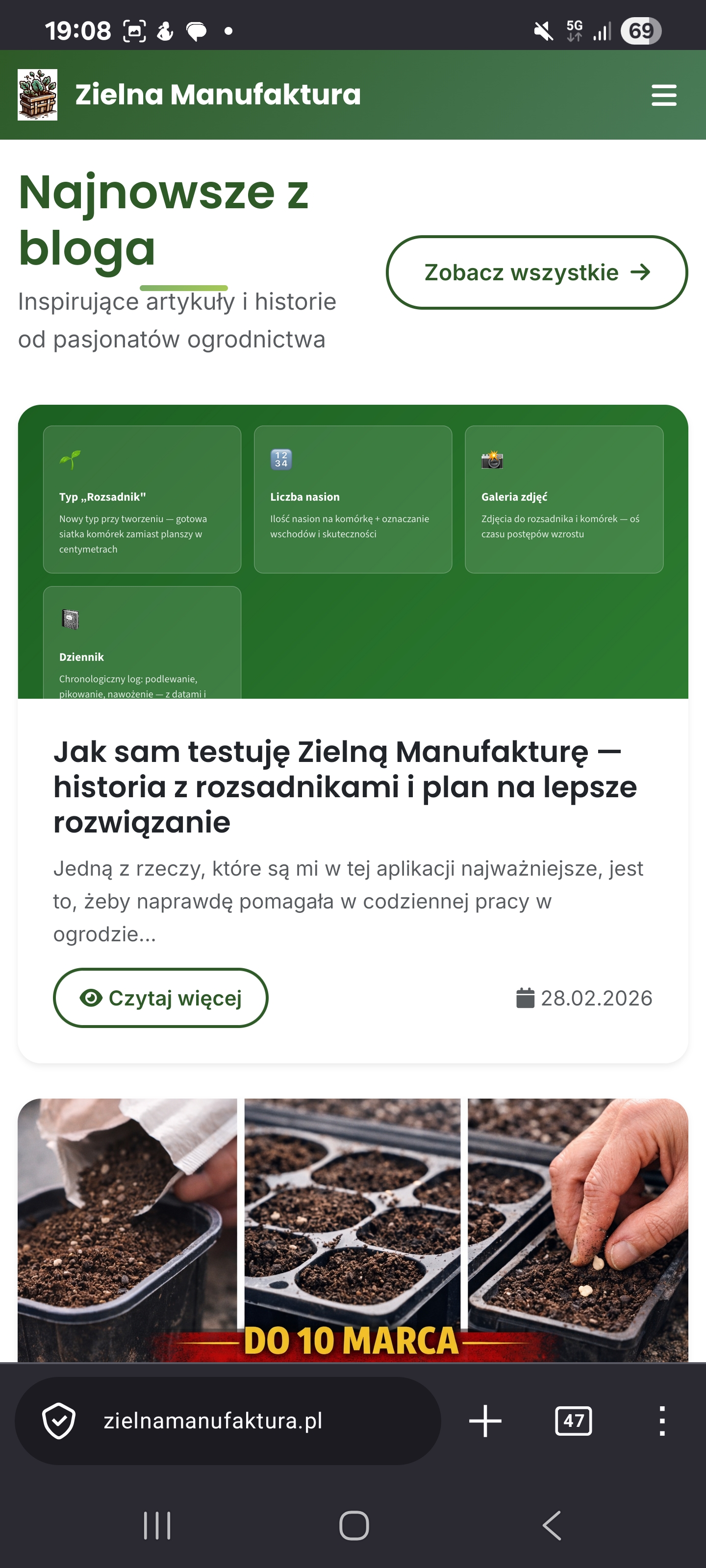Go back using system navigation
The height and width of the screenshot is (1568, 706).
551,1525
